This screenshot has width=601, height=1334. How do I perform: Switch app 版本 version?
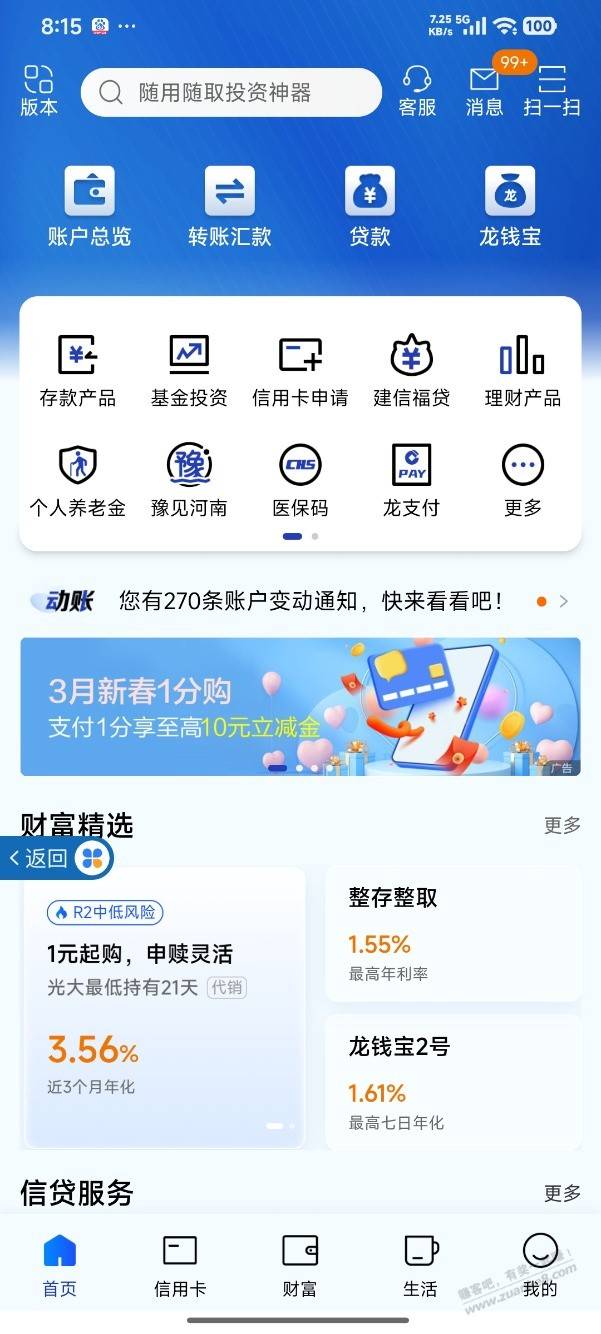tap(39, 91)
